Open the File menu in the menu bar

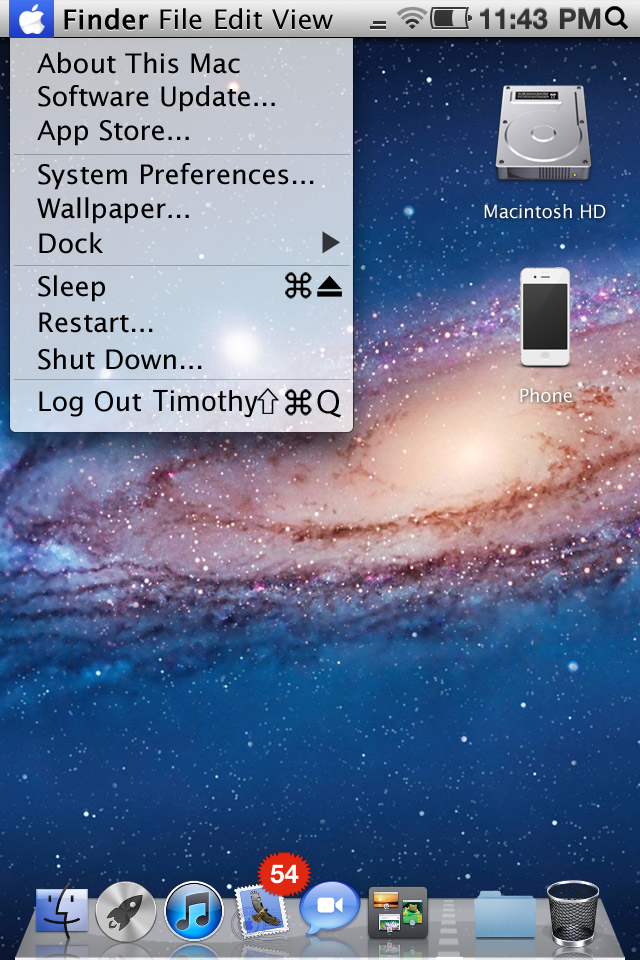179,20
